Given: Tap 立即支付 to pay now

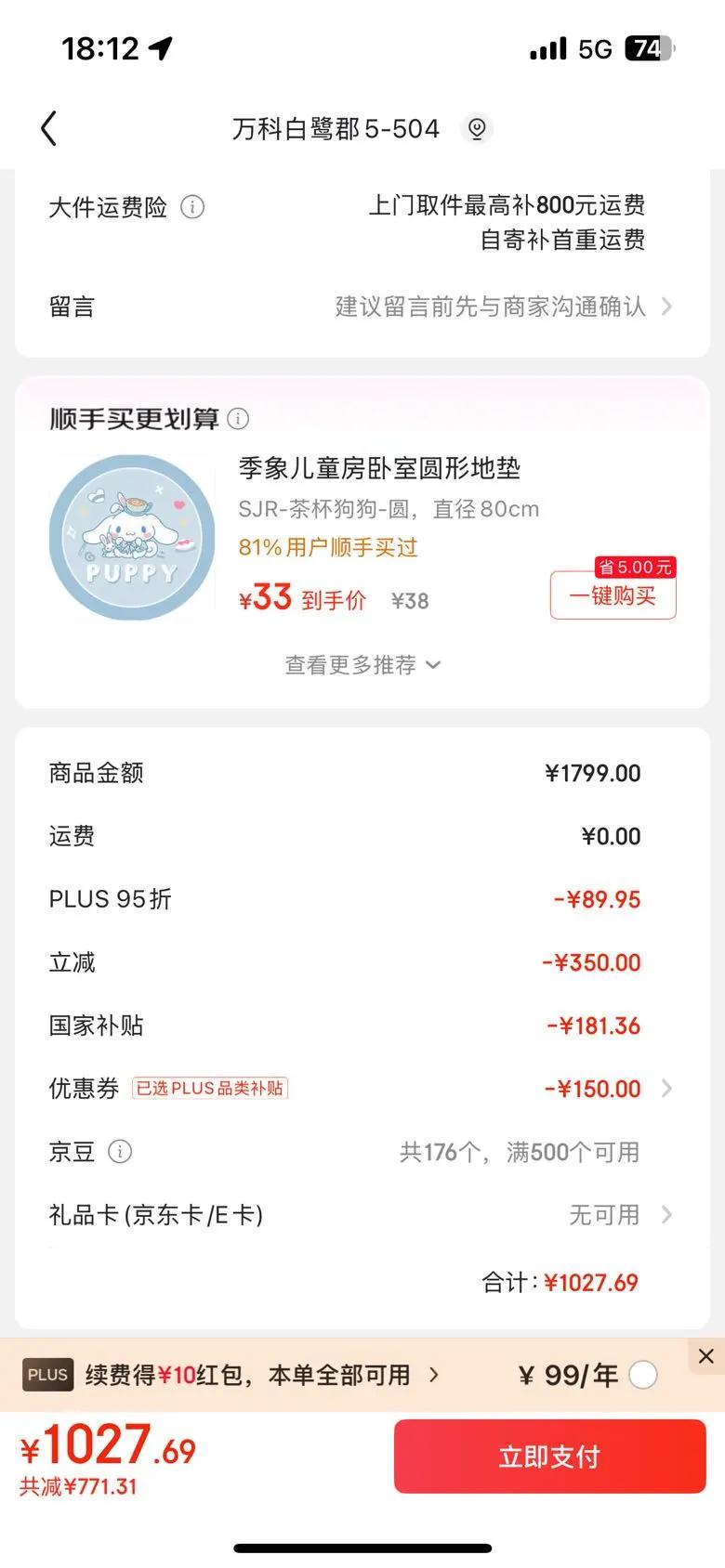Looking at the screenshot, I should (x=549, y=1457).
